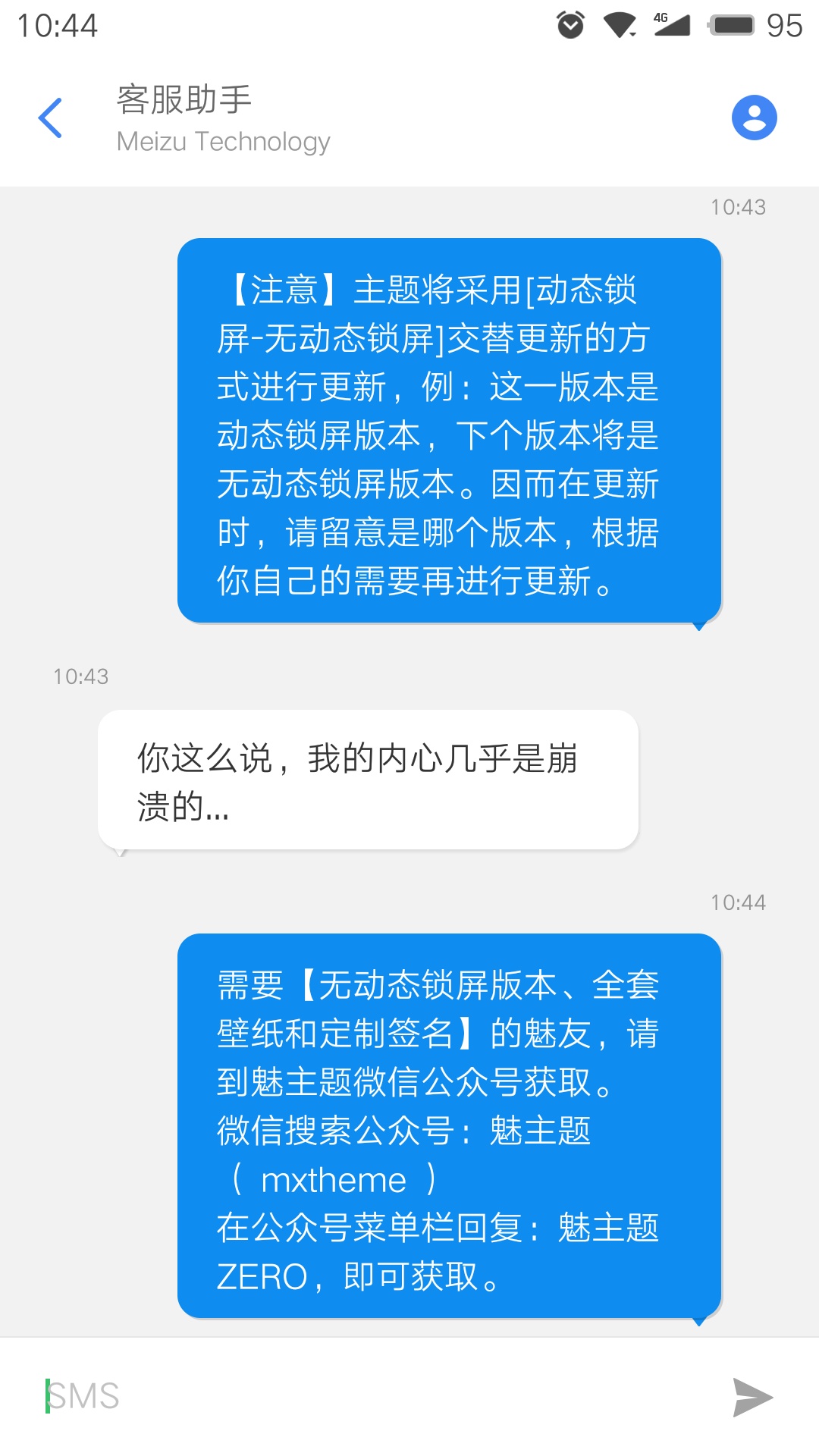The image size is (819, 1456).
Task: Tap the send arrow icon
Action: [x=752, y=1397]
